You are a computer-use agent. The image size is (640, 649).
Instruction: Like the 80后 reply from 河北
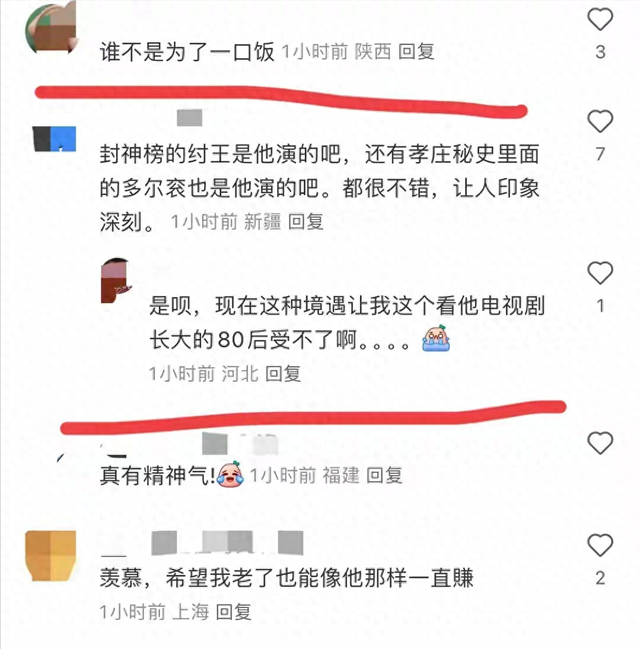599,273
